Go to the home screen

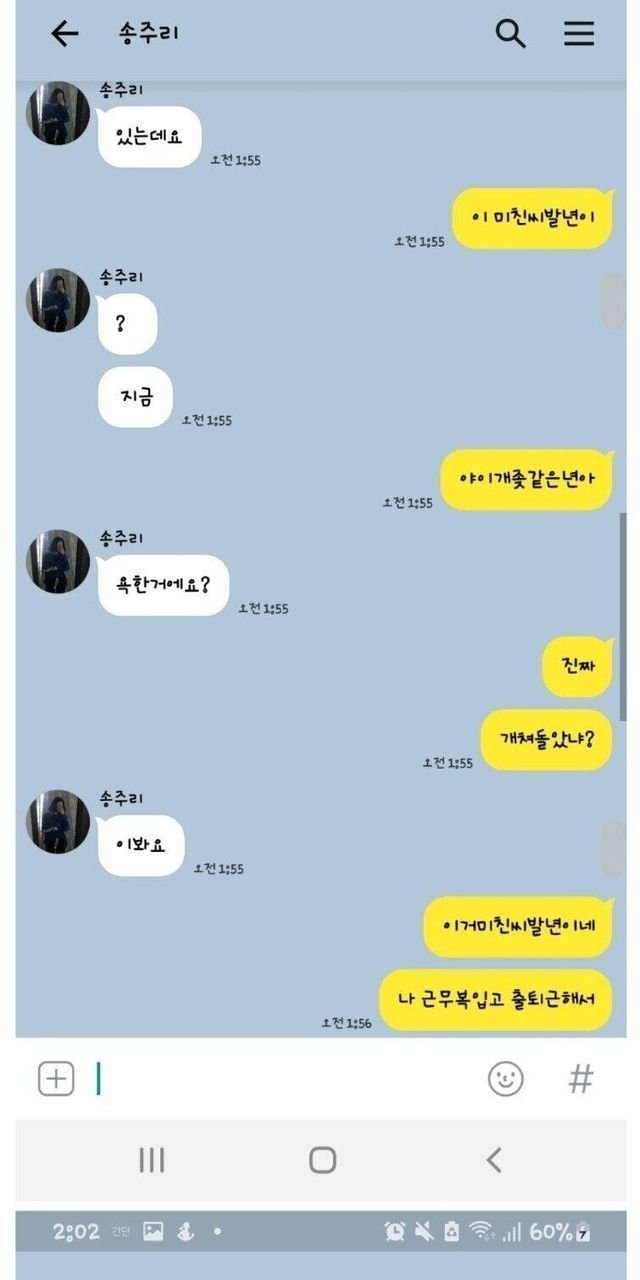(x=322, y=1160)
